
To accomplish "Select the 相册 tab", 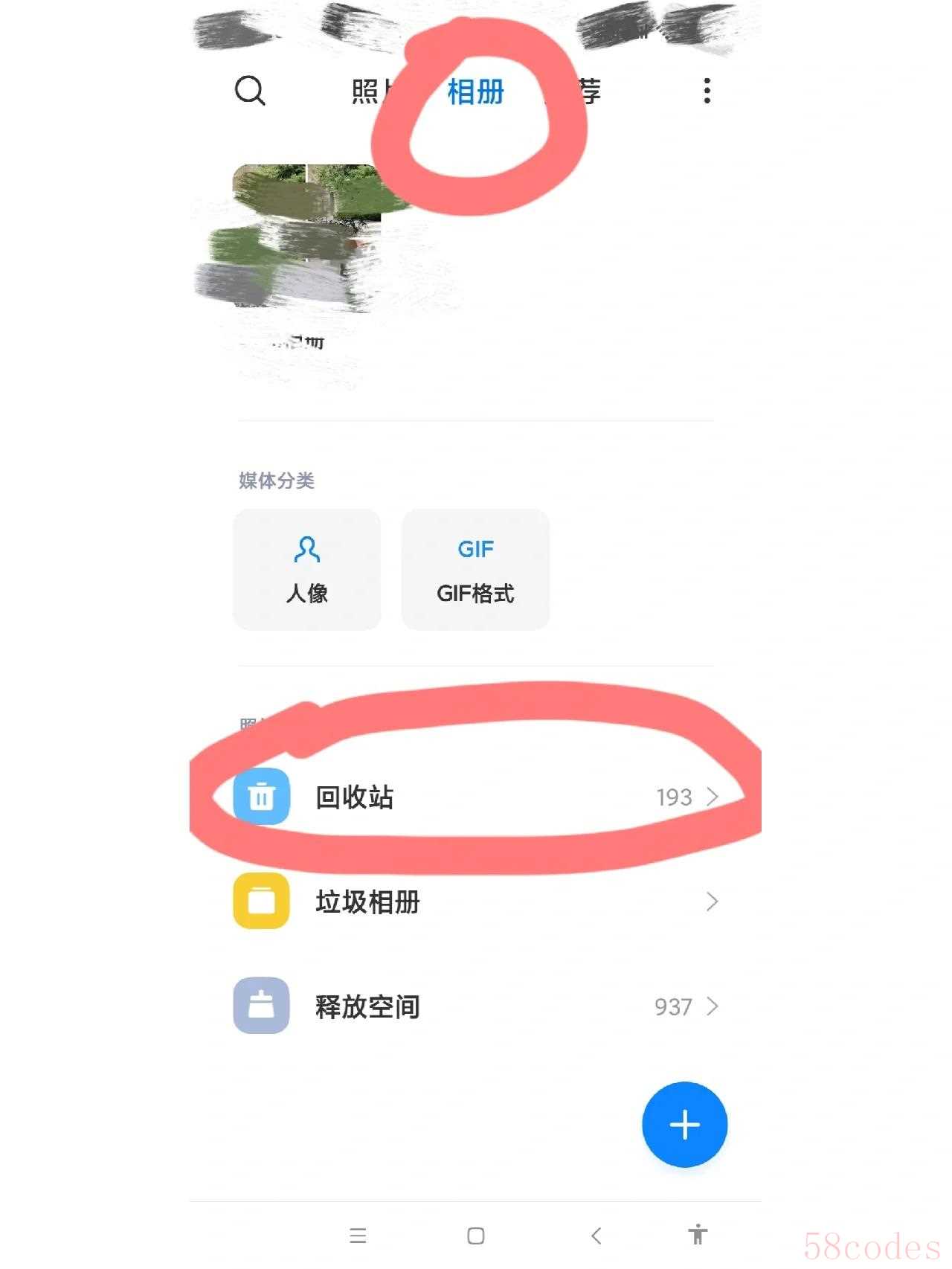I will click(475, 92).
